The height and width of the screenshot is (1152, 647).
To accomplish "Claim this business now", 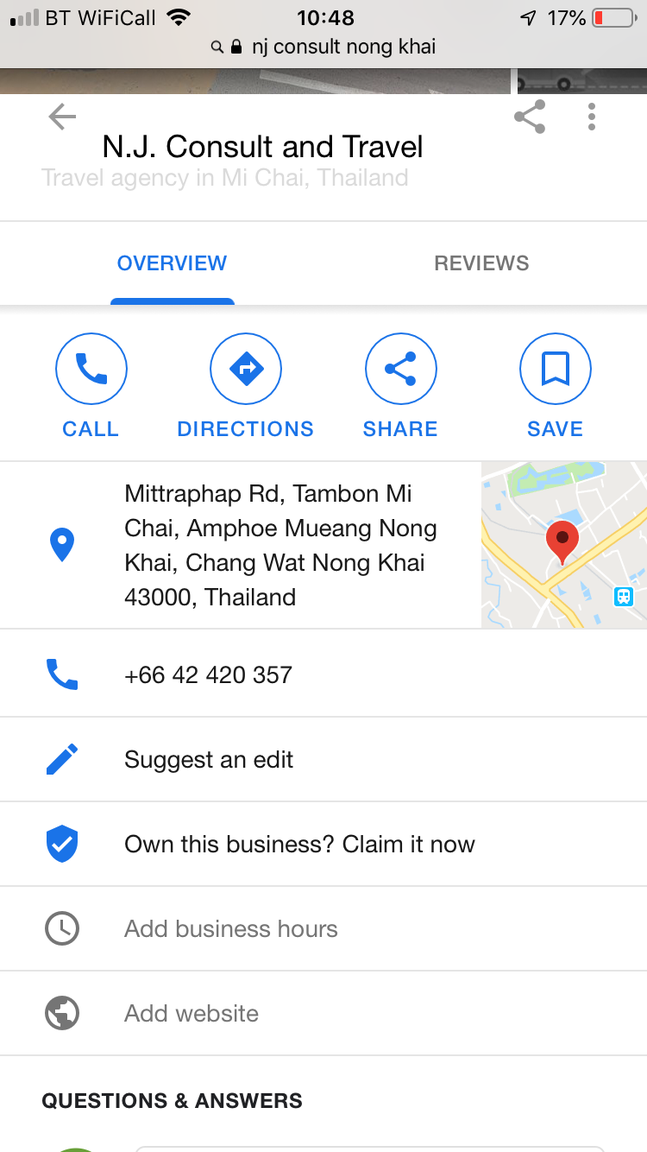I will (x=299, y=844).
